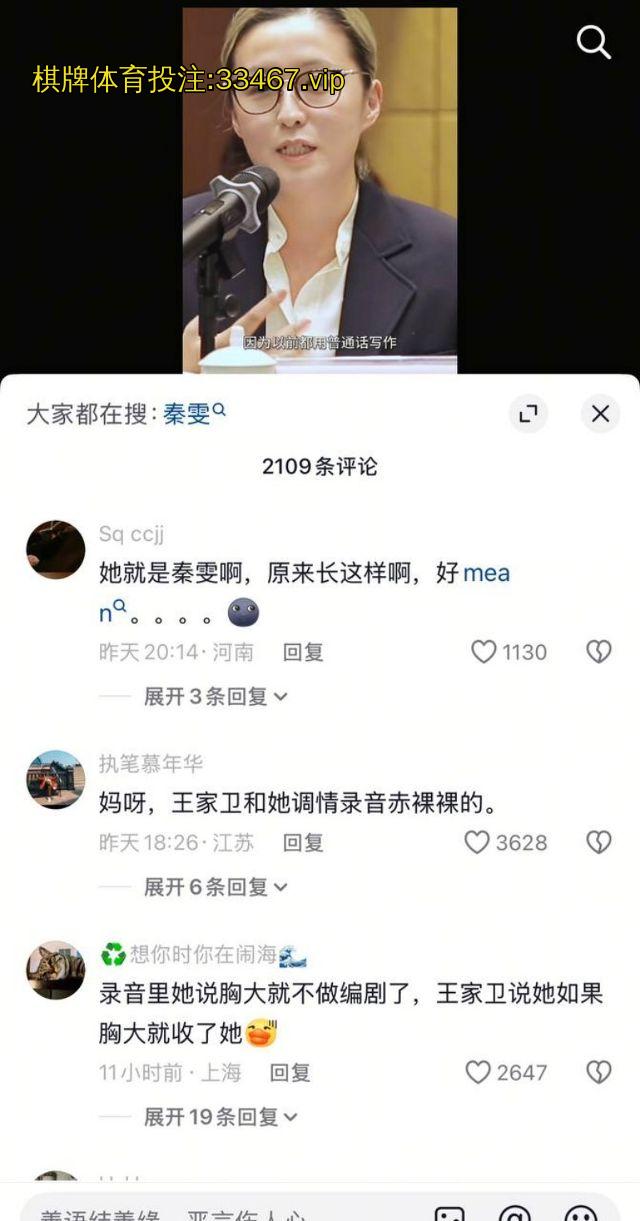Expand 19 replies under 想你时你在闹海's comment

tap(220, 1116)
